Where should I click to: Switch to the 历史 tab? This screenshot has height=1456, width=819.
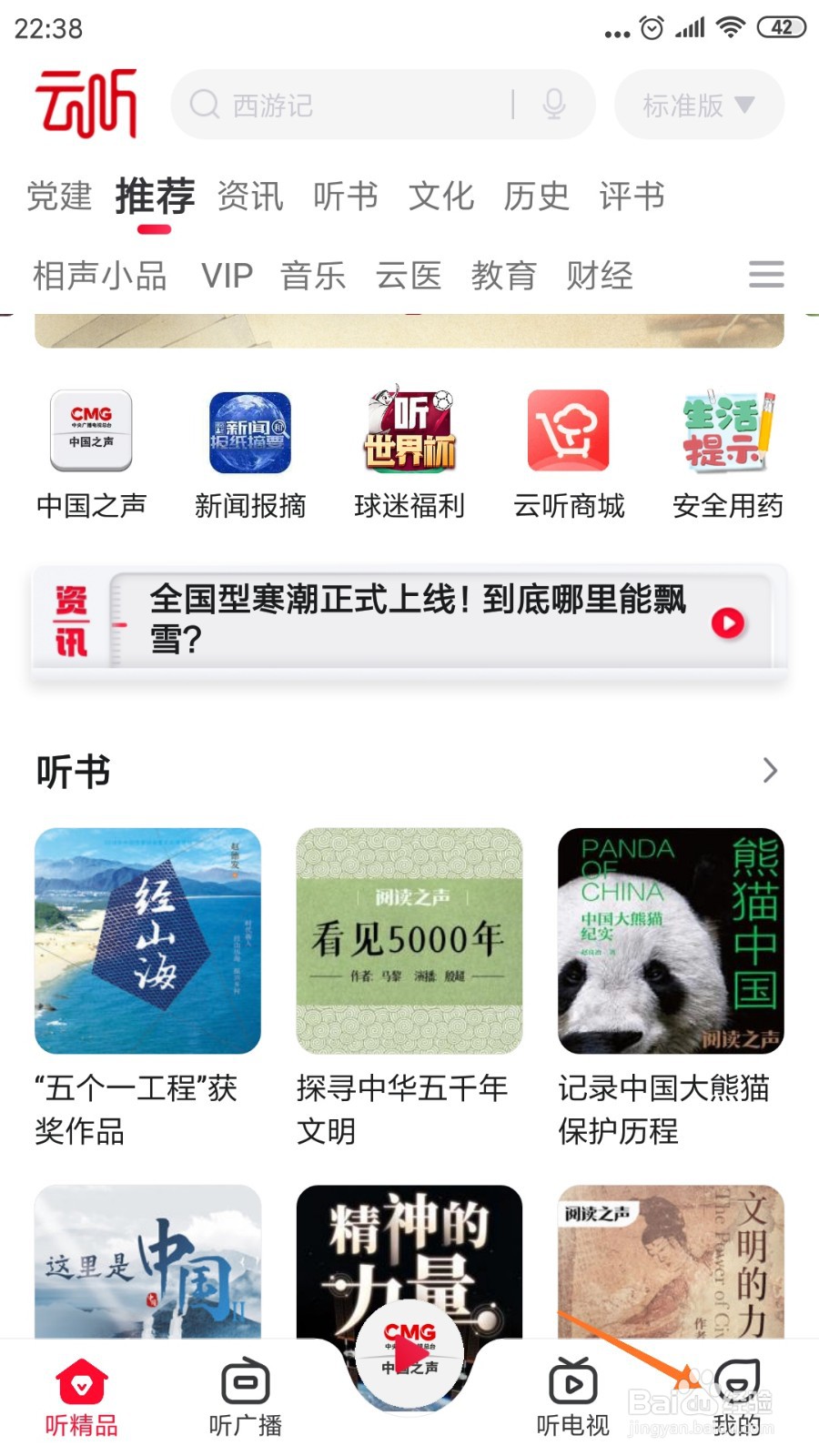tap(536, 196)
